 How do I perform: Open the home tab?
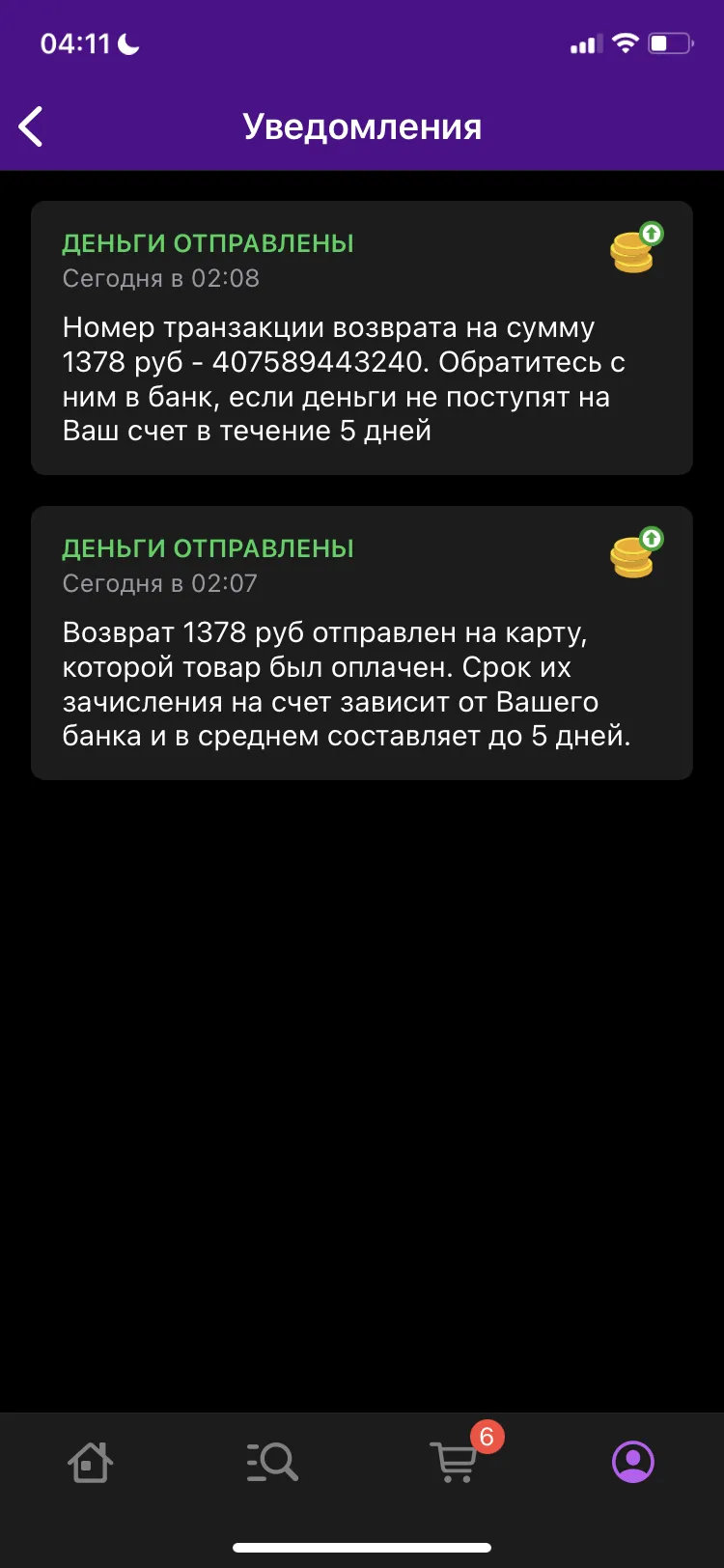click(91, 1462)
